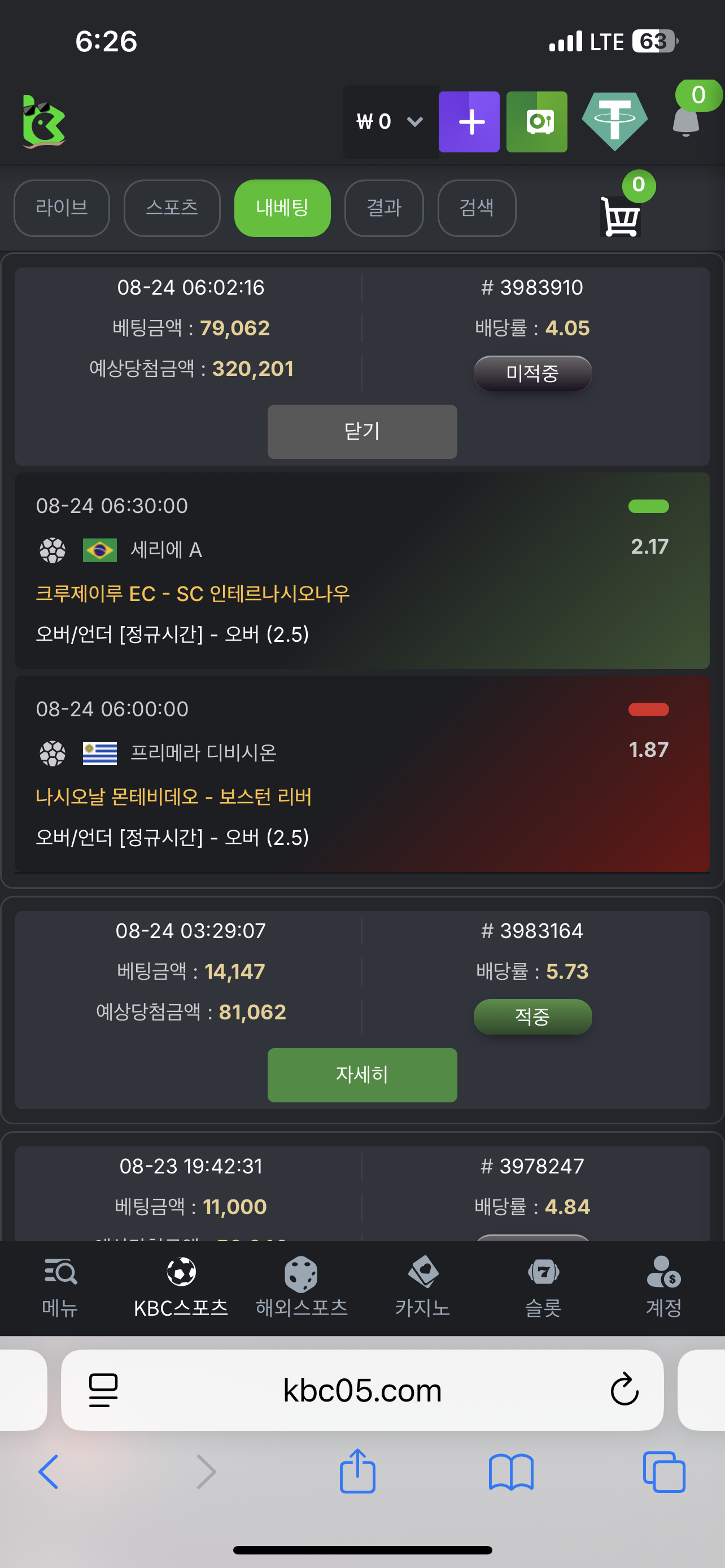Open the vault camera icon
This screenshot has height=1568, width=725.
tap(536, 121)
